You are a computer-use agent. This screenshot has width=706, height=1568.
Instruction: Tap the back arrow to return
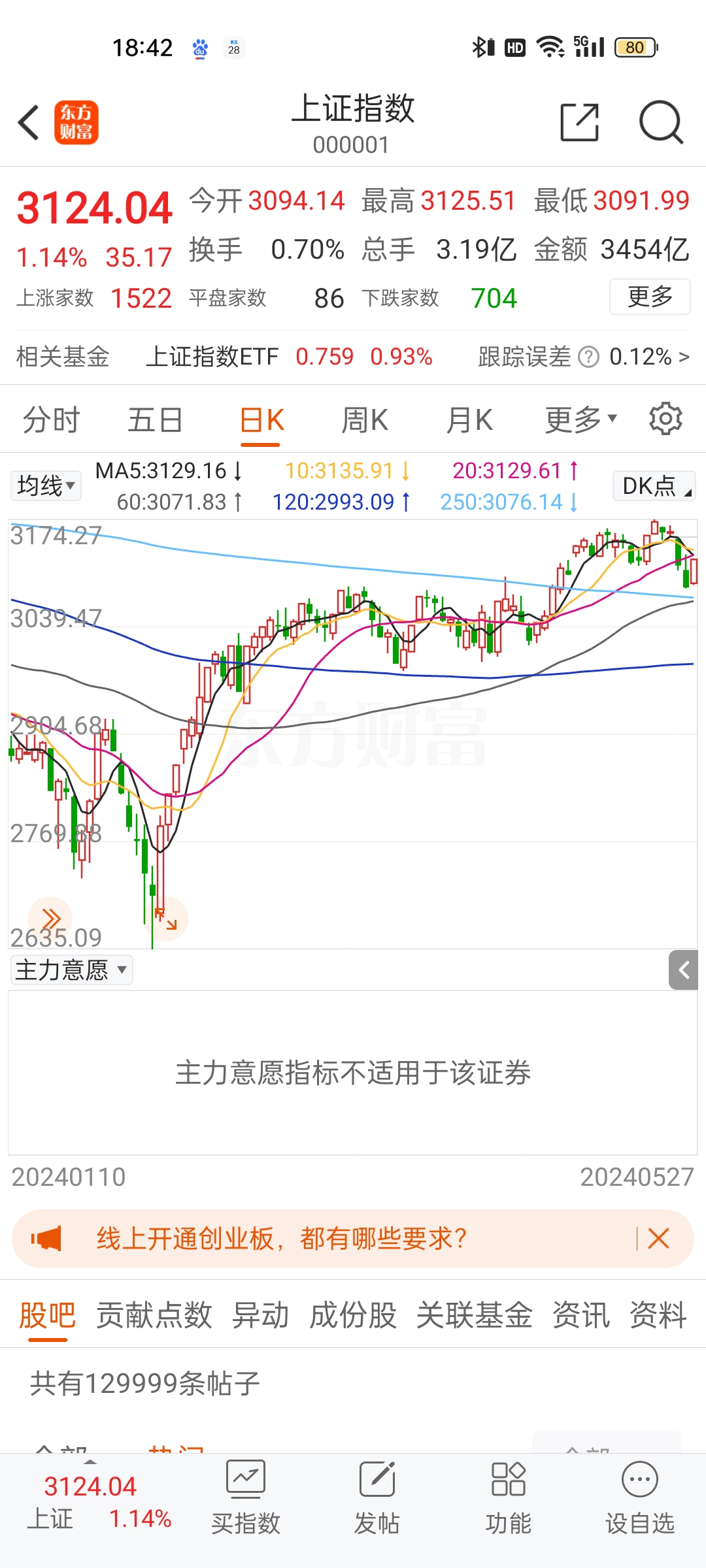(x=28, y=122)
